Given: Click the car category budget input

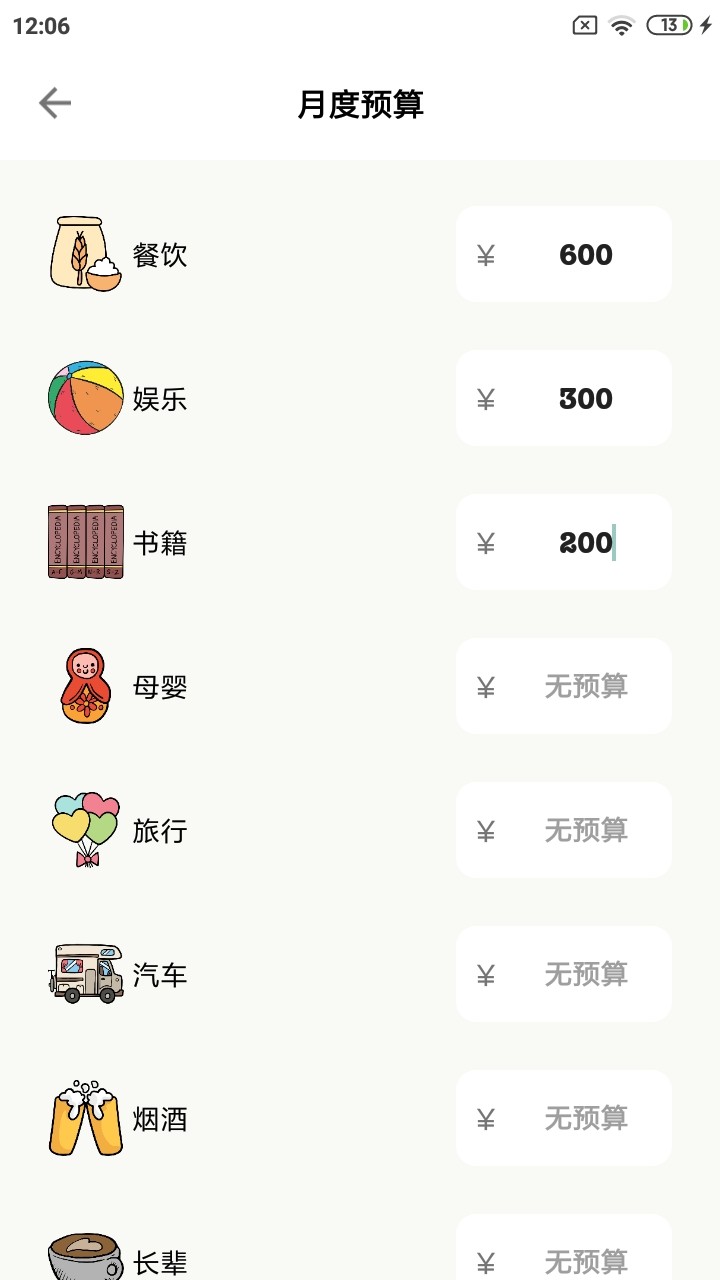Looking at the screenshot, I should click(587, 974).
